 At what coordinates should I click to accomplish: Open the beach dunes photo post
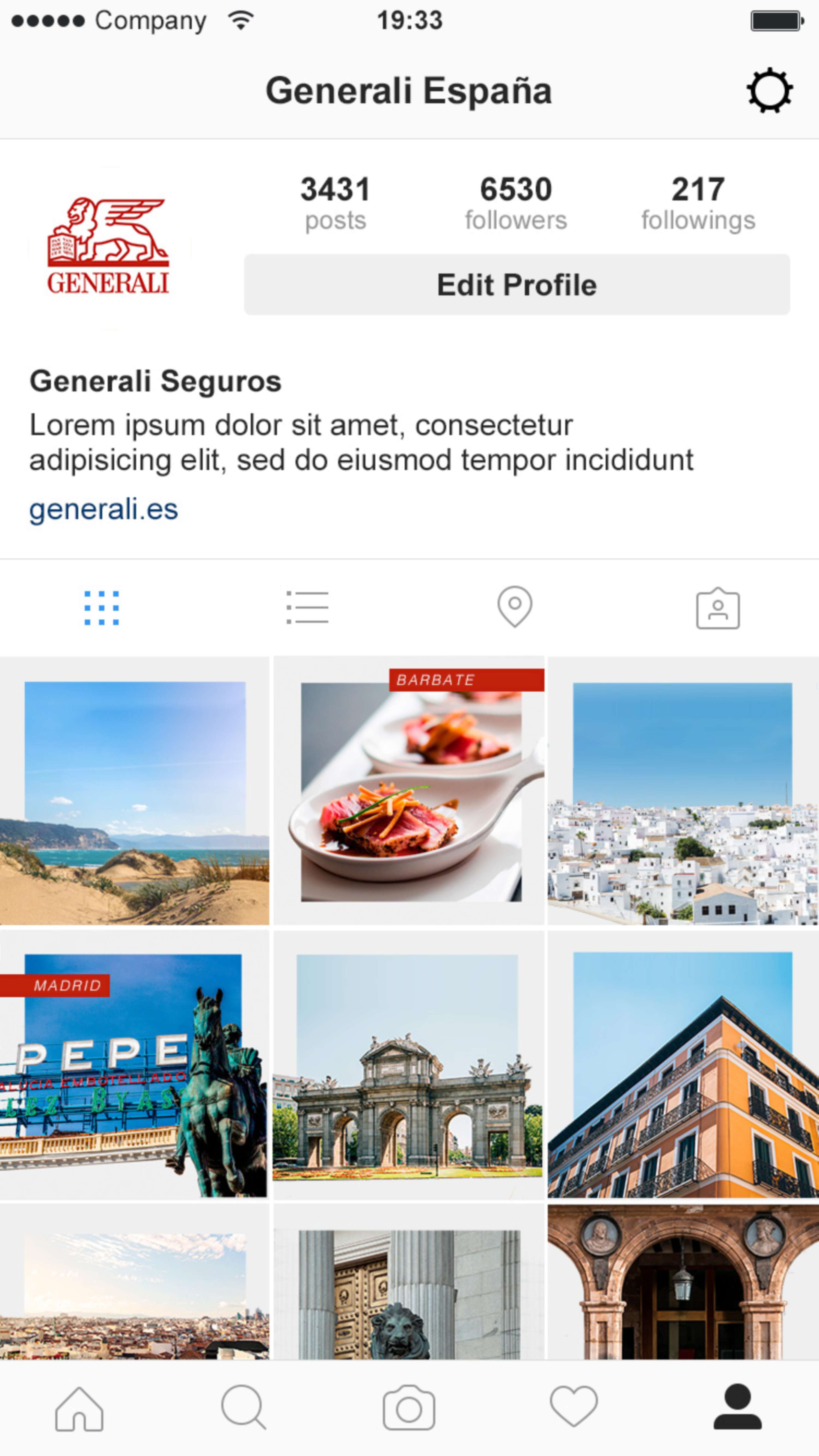(x=135, y=791)
